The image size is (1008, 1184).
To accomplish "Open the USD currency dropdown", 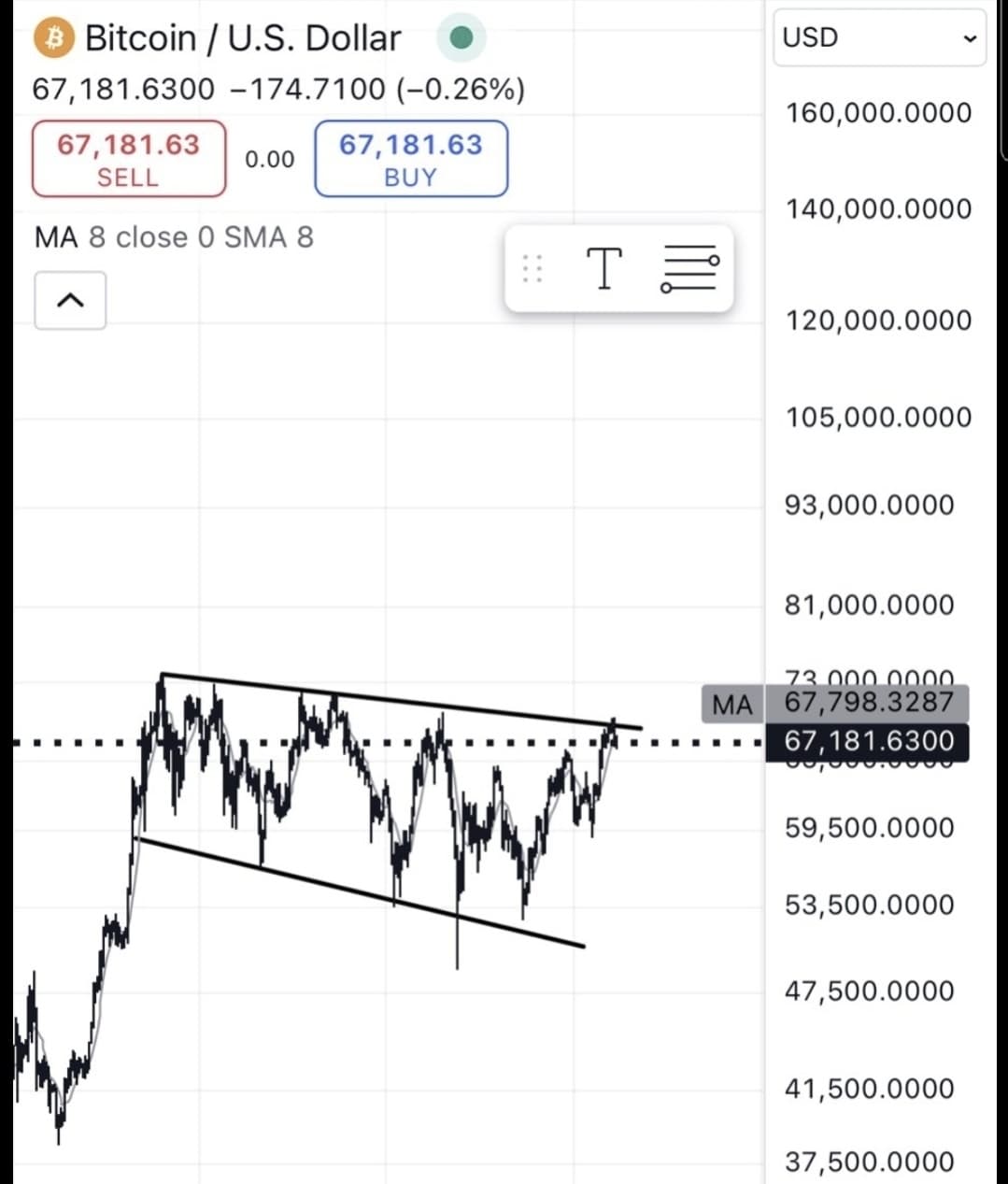I will click(878, 37).
